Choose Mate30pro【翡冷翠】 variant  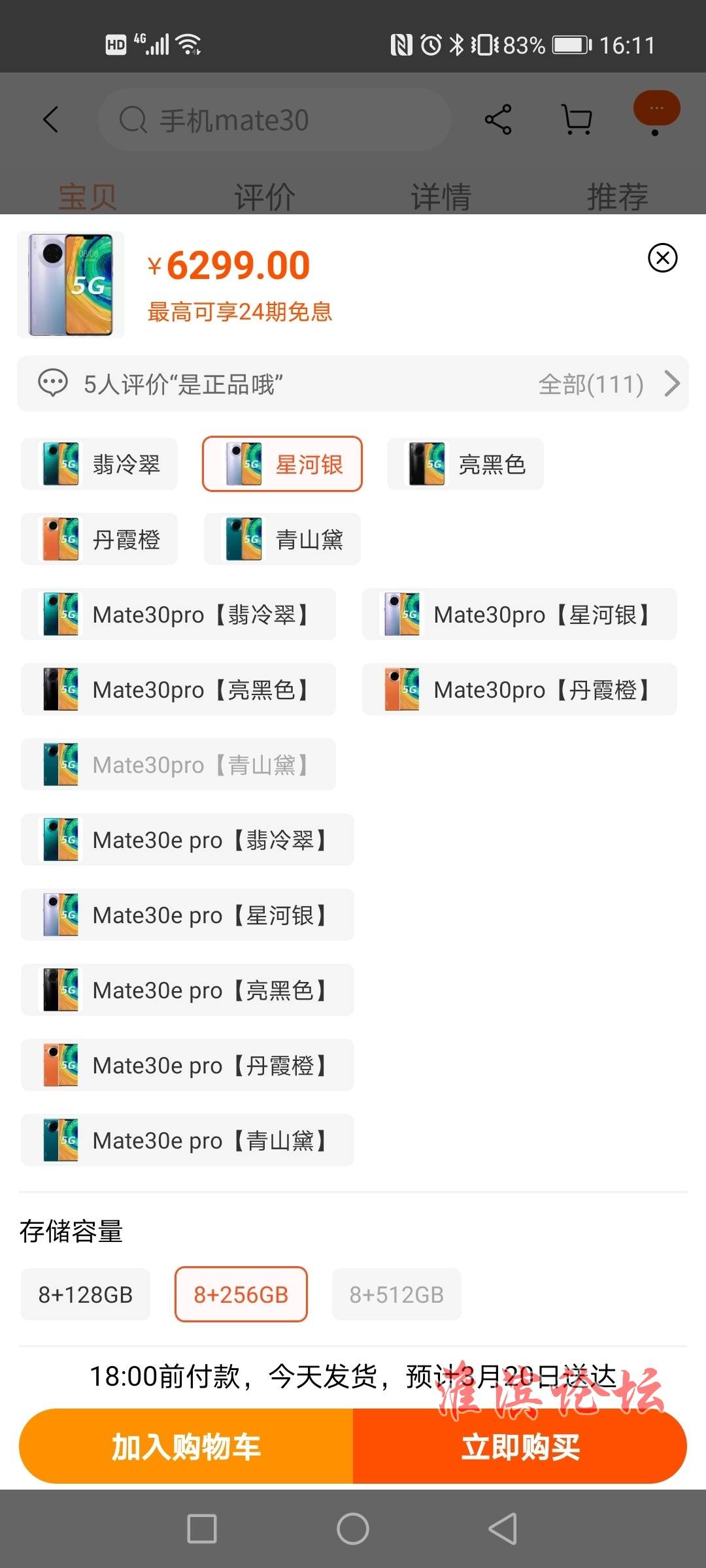(178, 615)
